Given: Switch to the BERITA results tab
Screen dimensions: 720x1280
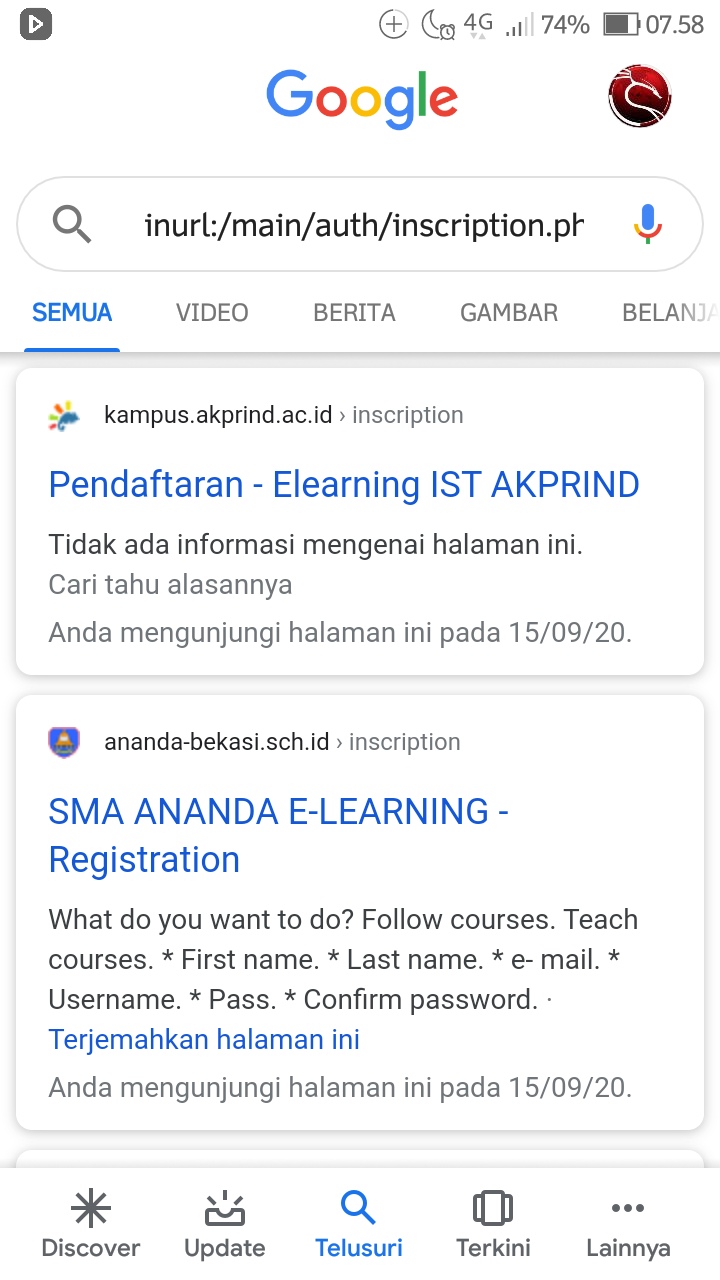Looking at the screenshot, I should point(354,313).
